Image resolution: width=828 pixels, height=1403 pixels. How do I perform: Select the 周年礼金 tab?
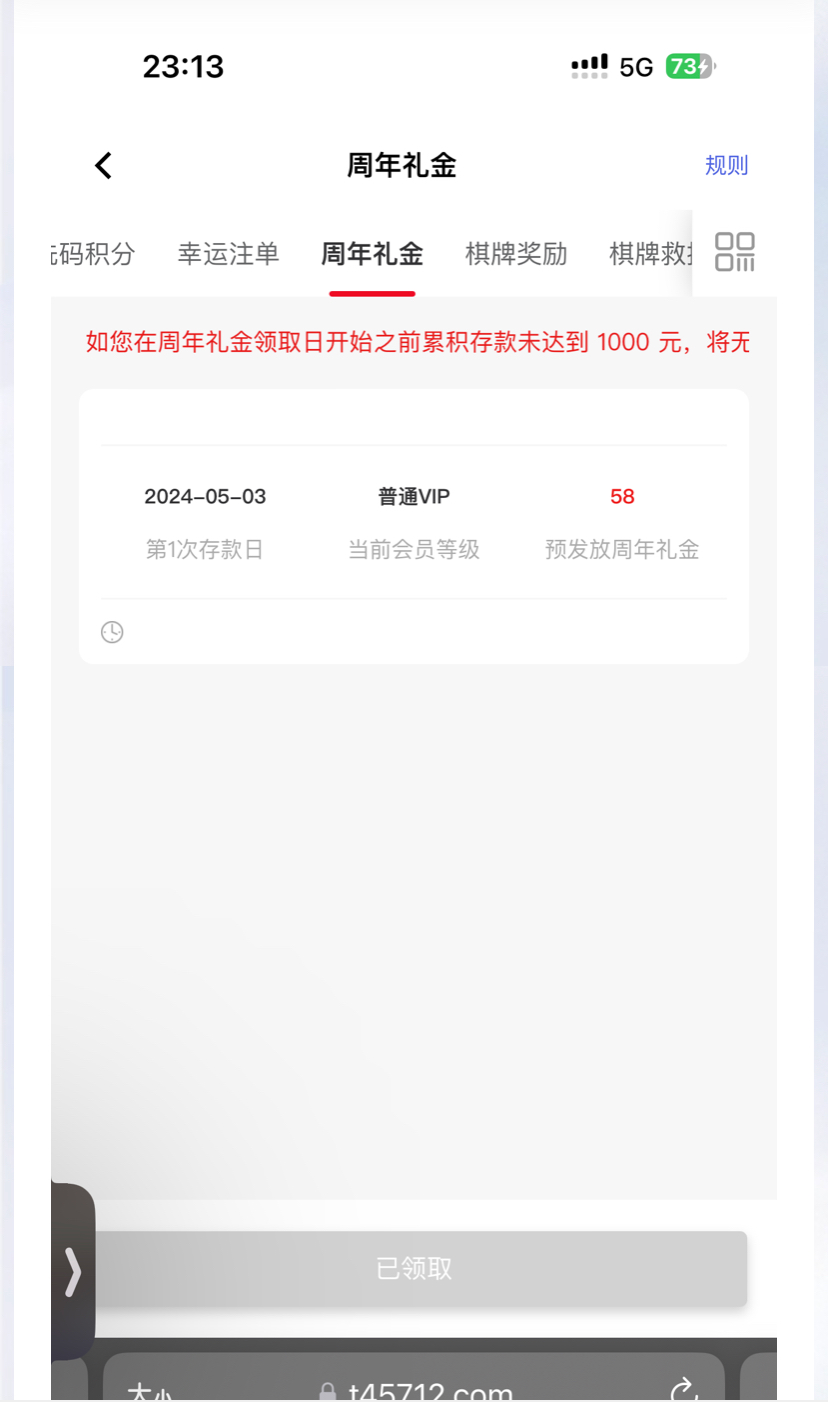coord(372,254)
